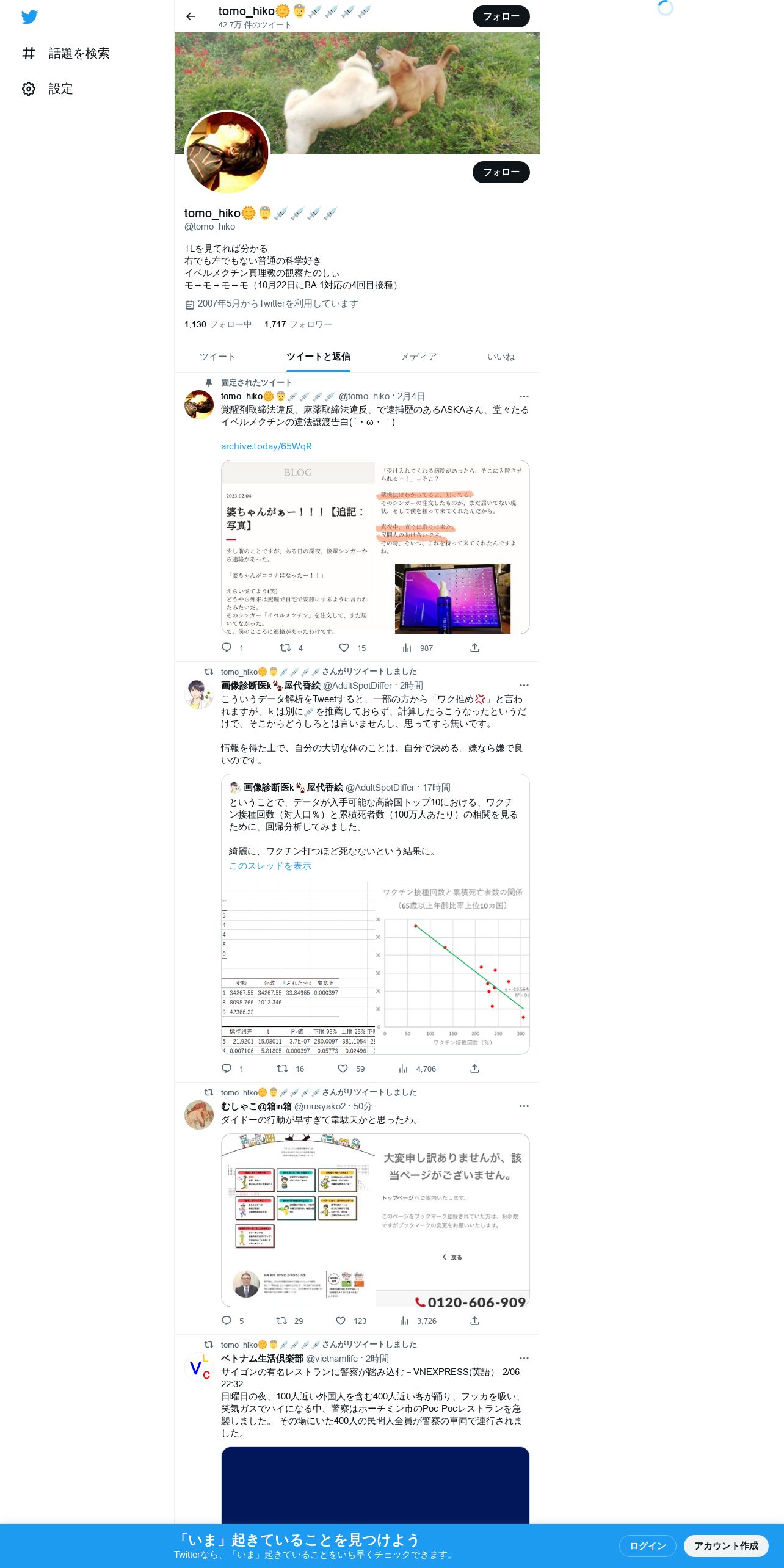This screenshot has width=784, height=1568.
Task: Open overflow menu on the pinned tweet
Action: 524,397
